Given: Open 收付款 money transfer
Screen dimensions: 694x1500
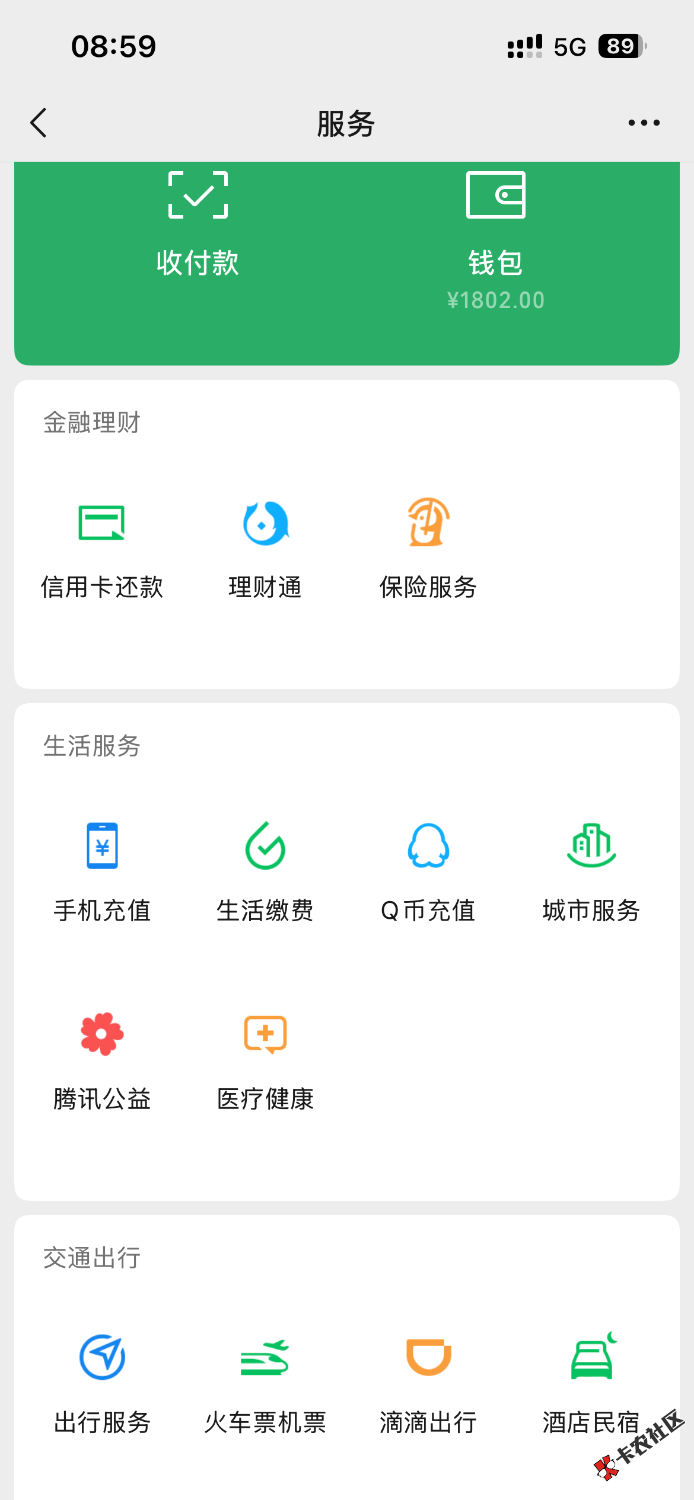Looking at the screenshot, I should (198, 225).
